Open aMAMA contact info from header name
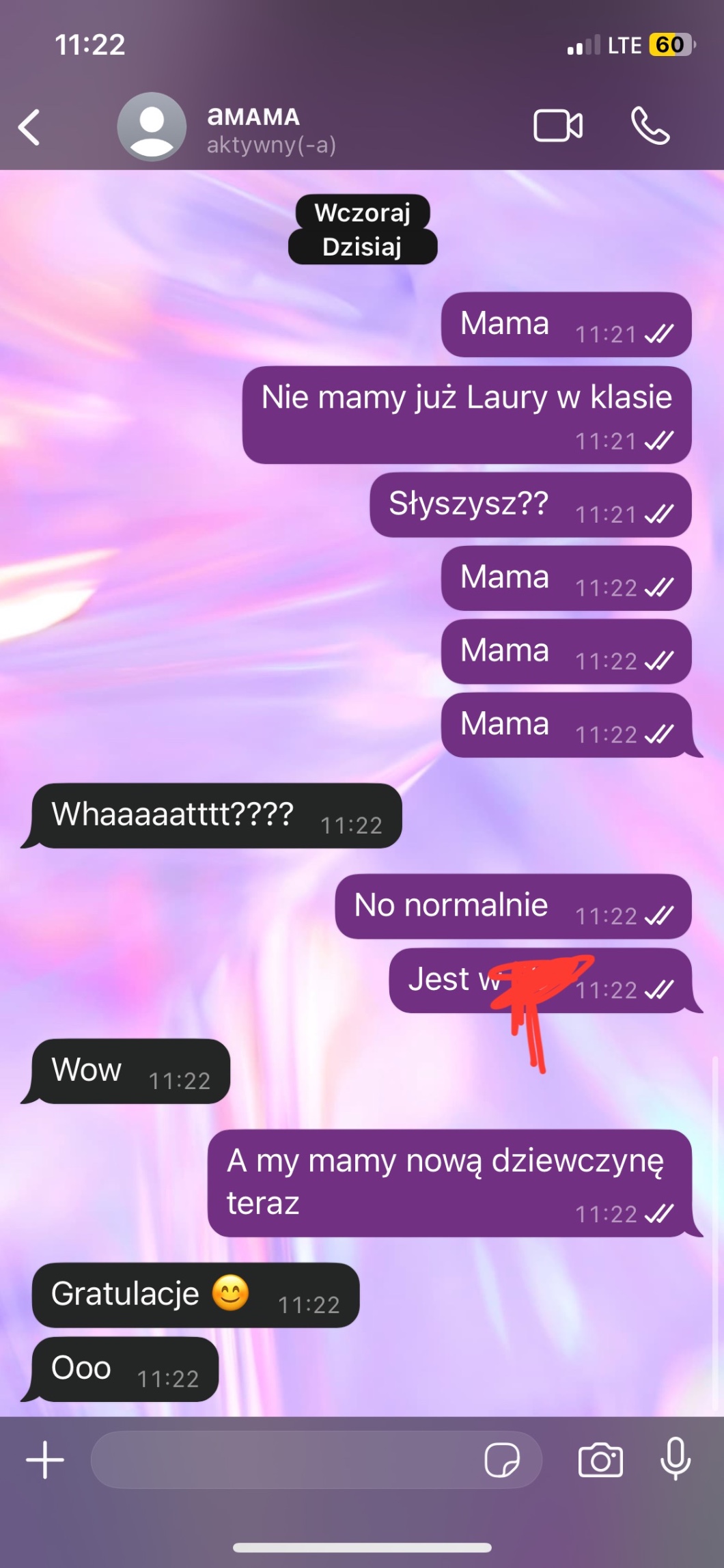 [254, 118]
